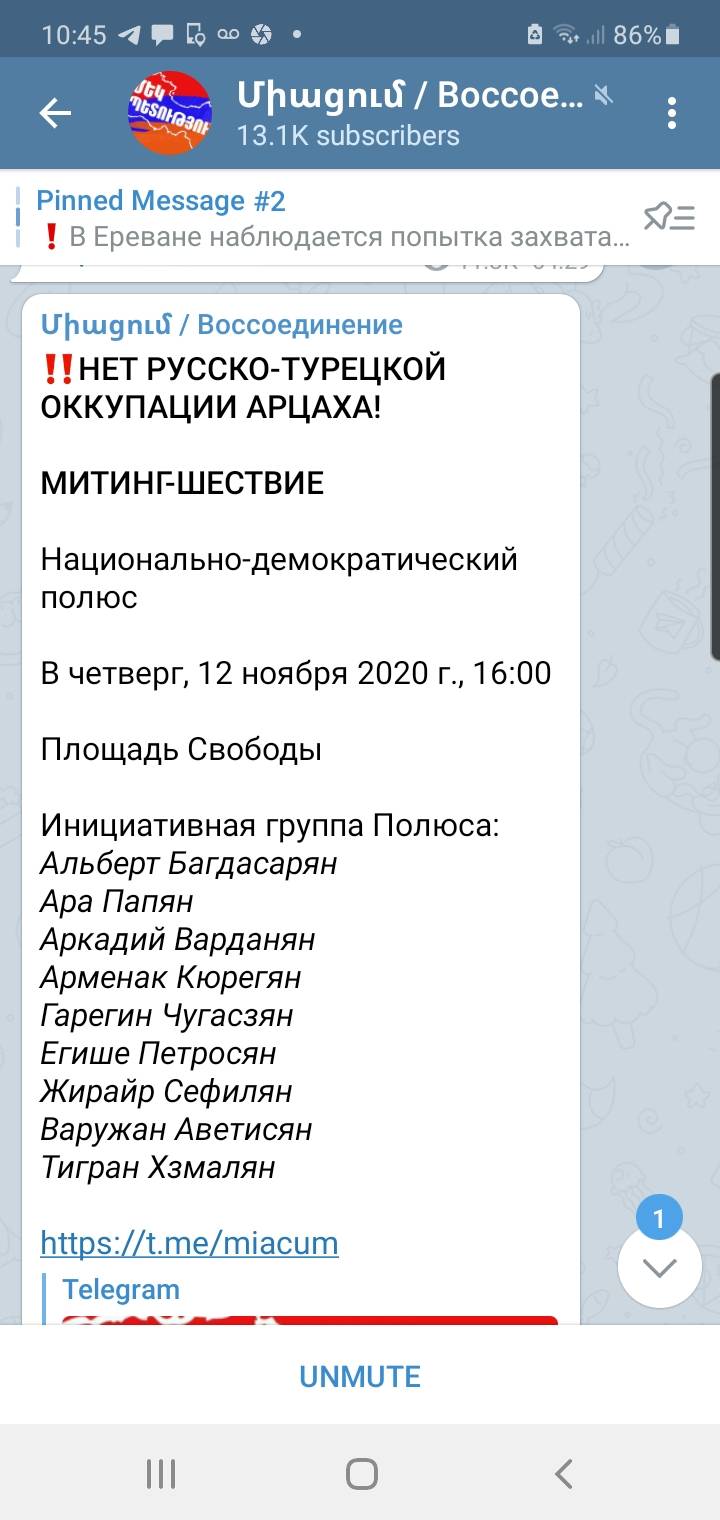Open the https://t.me/miacum link
Image resolution: width=720 pixels, height=1520 pixels.
coord(189,1243)
